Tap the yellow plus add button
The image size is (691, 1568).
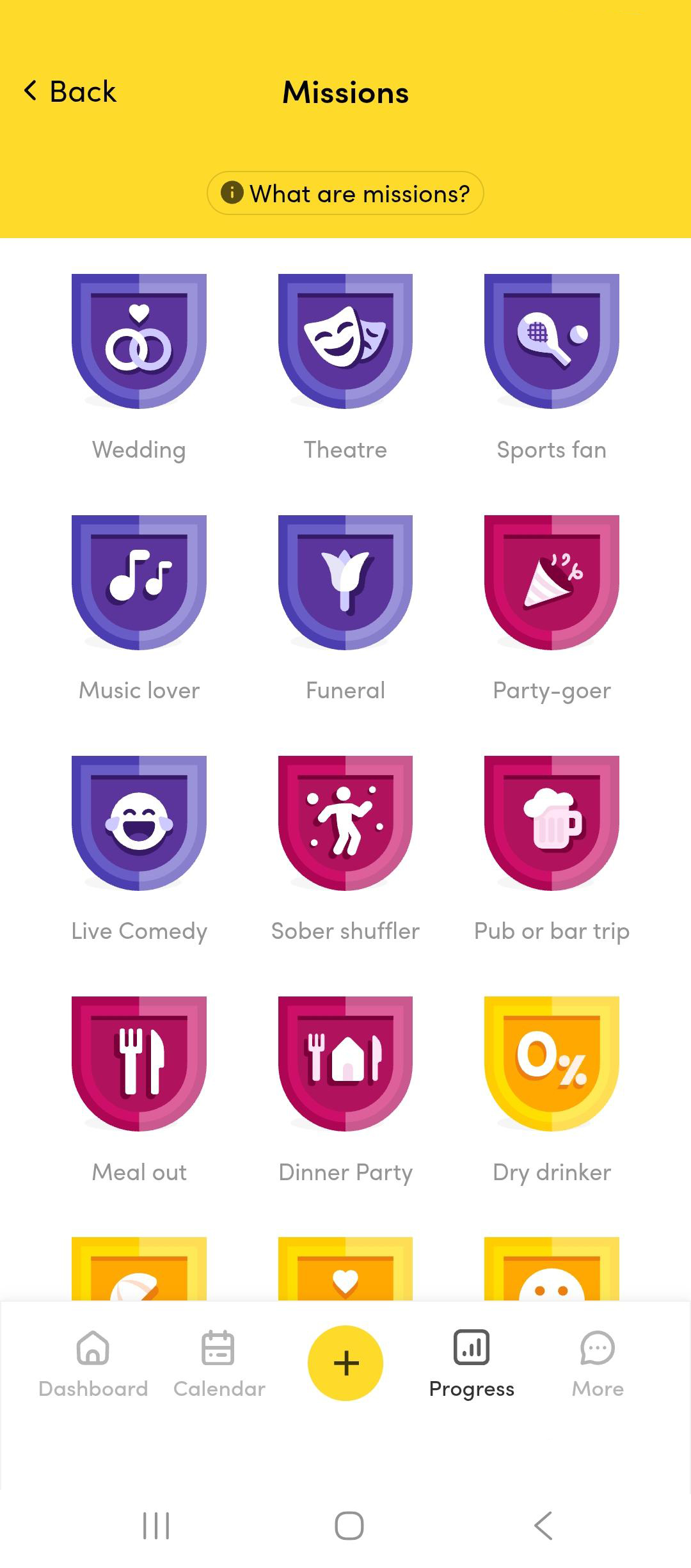[345, 1363]
